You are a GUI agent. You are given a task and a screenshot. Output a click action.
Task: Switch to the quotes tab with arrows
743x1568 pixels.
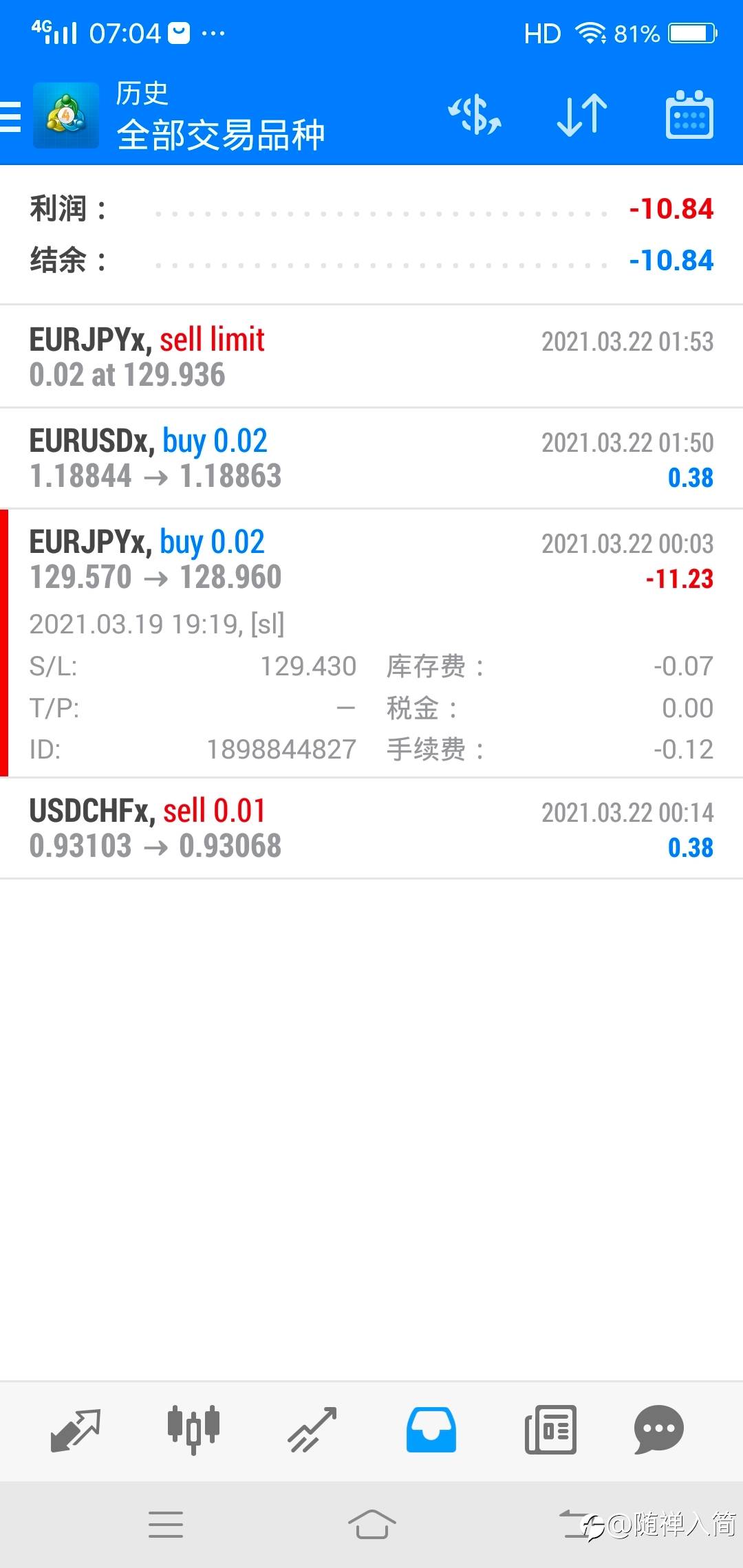point(76,1430)
